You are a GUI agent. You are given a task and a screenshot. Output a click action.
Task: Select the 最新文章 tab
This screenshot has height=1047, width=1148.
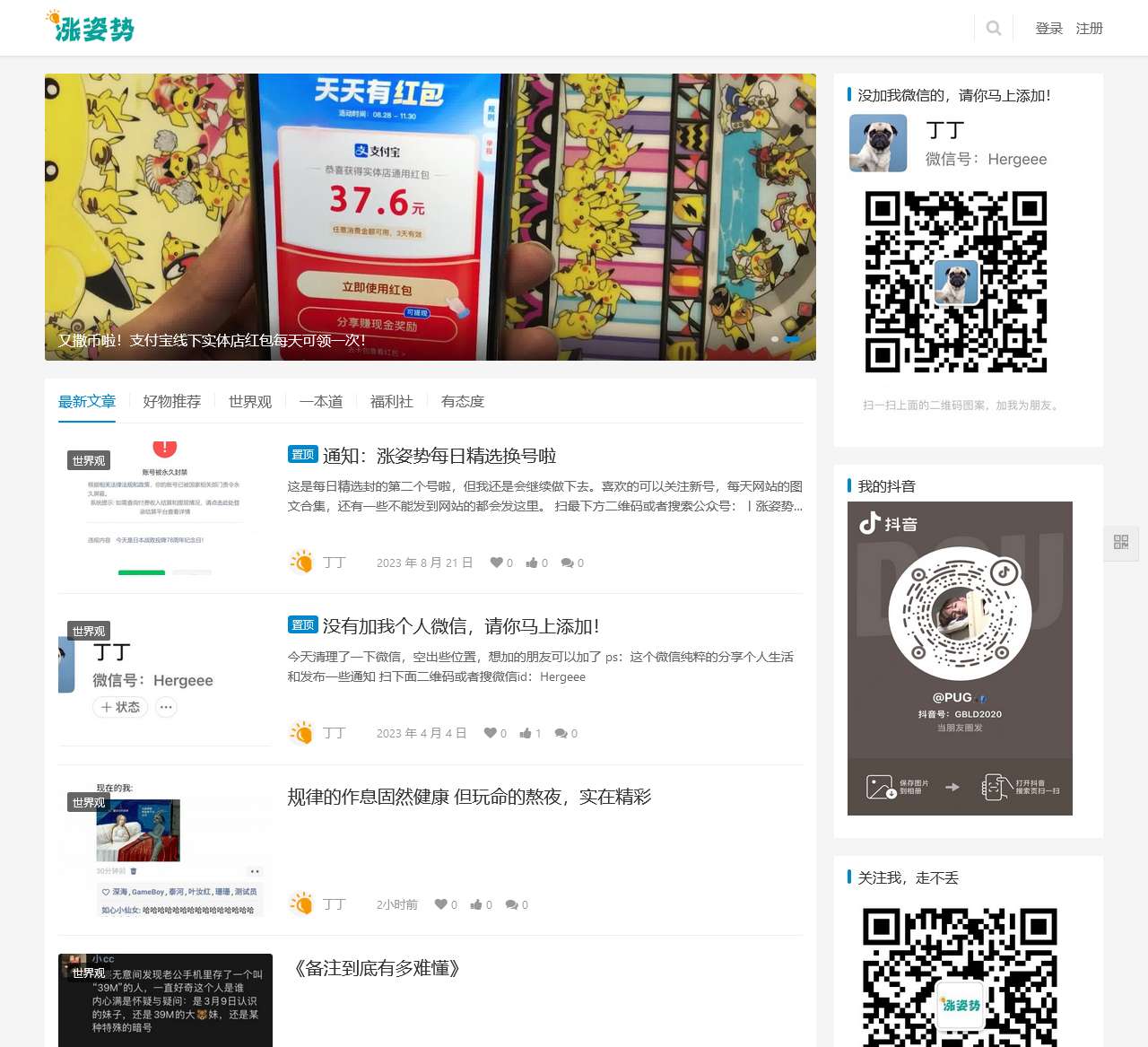click(87, 401)
